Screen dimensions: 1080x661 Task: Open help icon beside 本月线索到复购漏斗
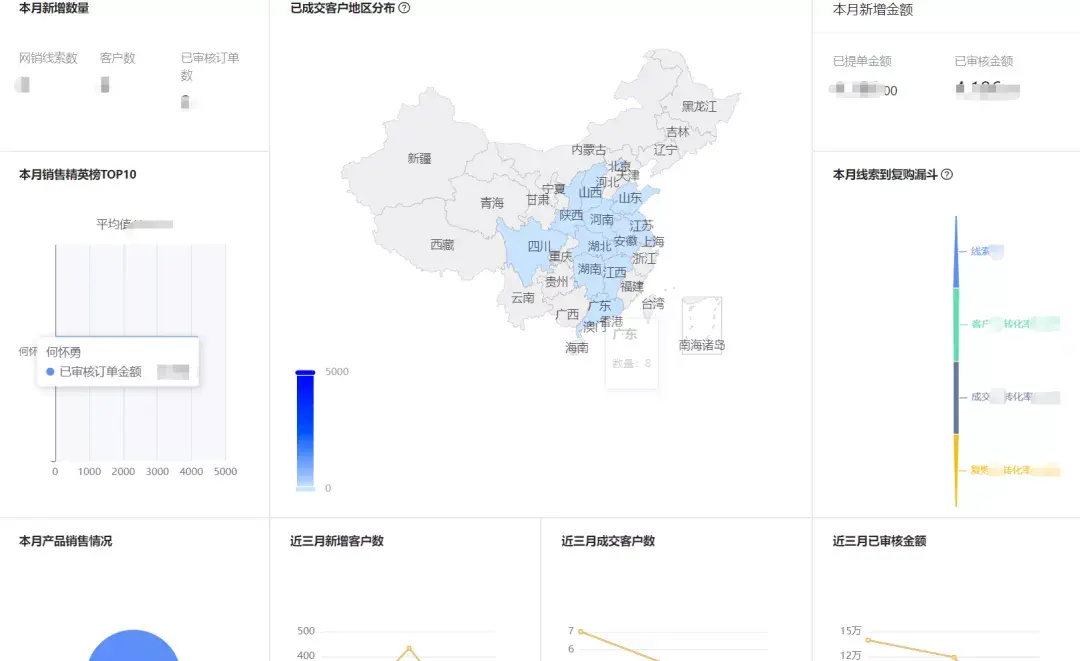point(947,175)
